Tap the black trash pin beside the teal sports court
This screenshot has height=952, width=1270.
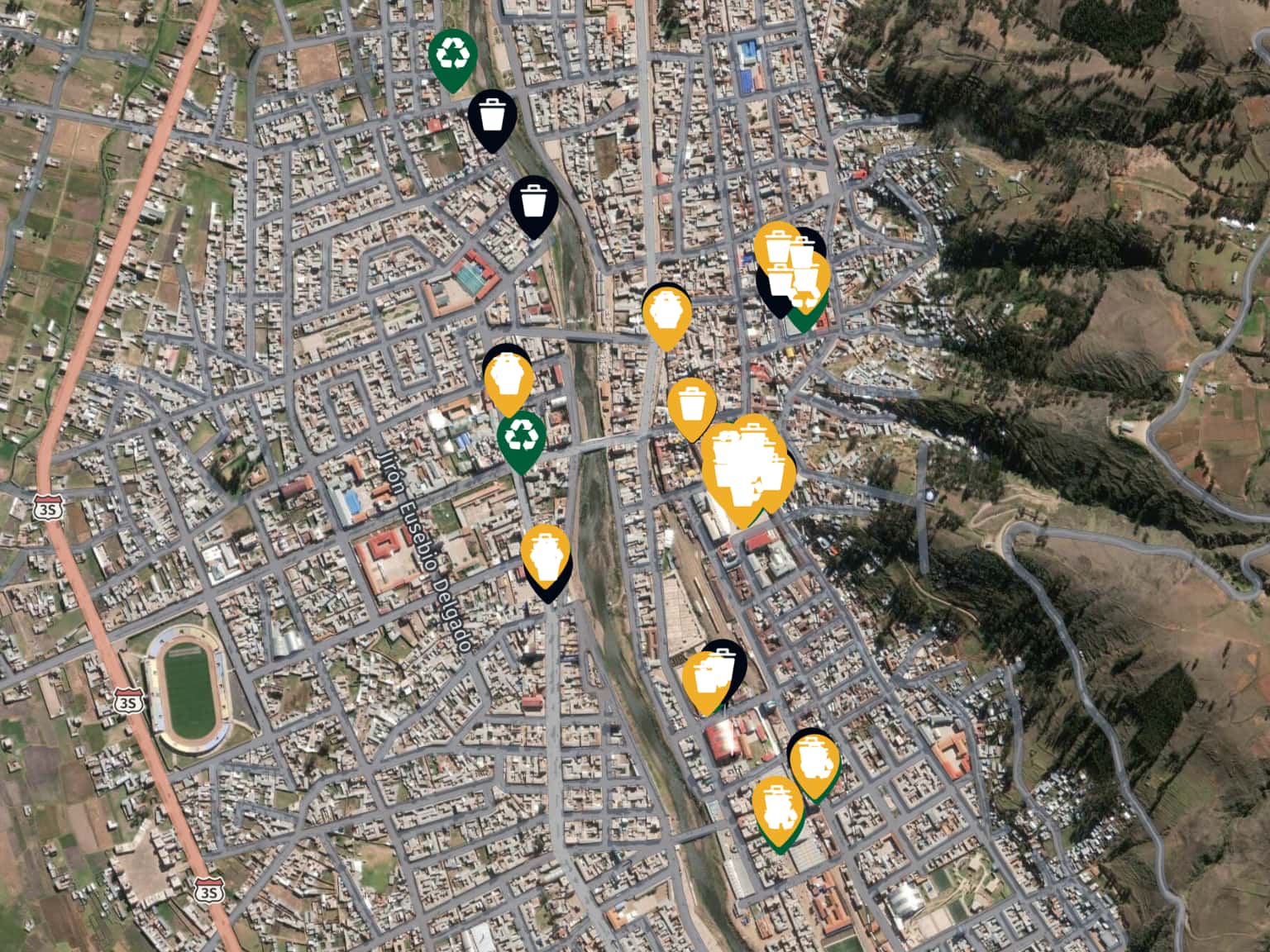(x=533, y=202)
